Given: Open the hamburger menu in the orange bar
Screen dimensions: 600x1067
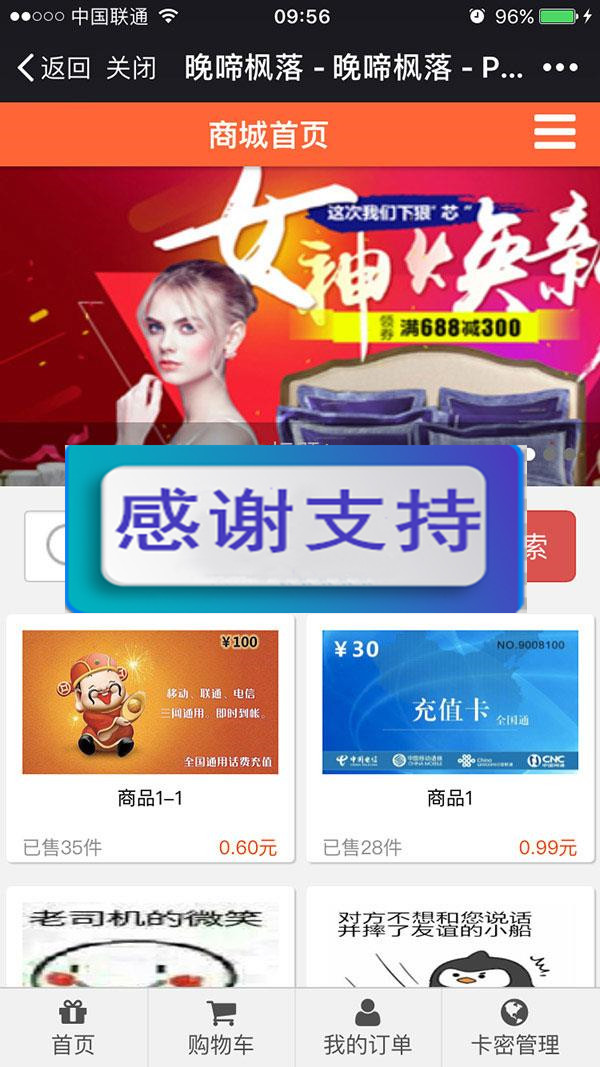Looking at the screenshot, I should (554, 133).
